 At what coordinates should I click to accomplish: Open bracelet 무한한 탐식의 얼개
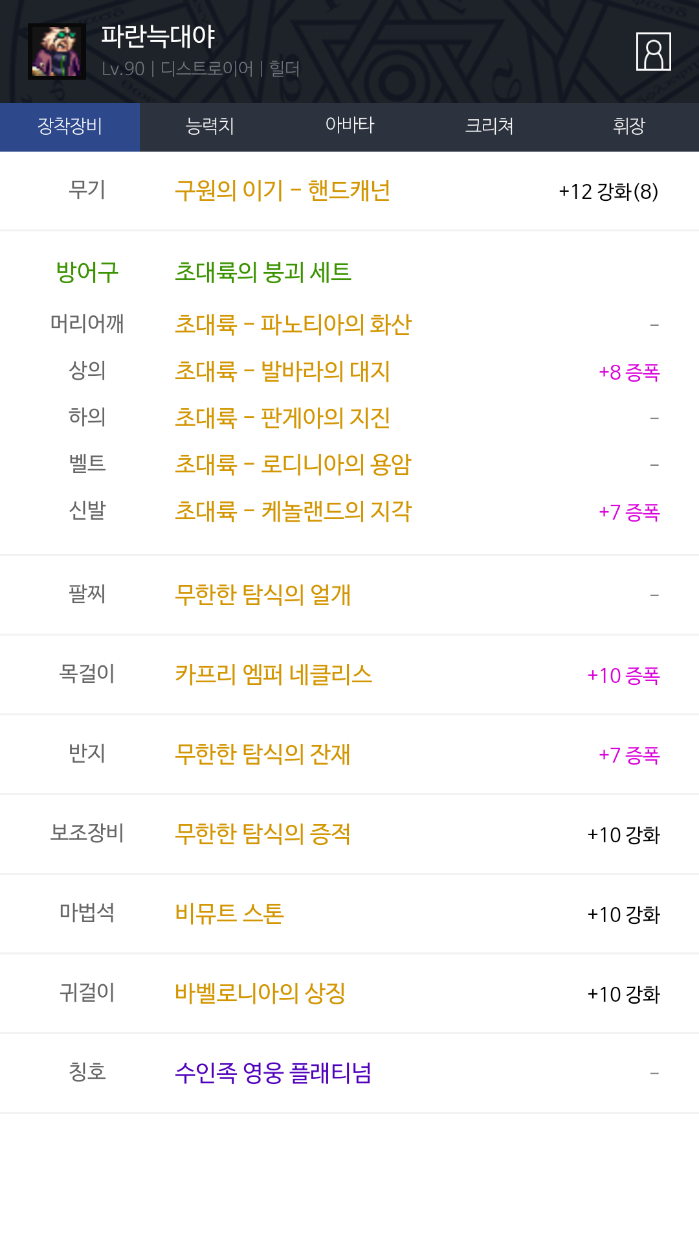263,595
